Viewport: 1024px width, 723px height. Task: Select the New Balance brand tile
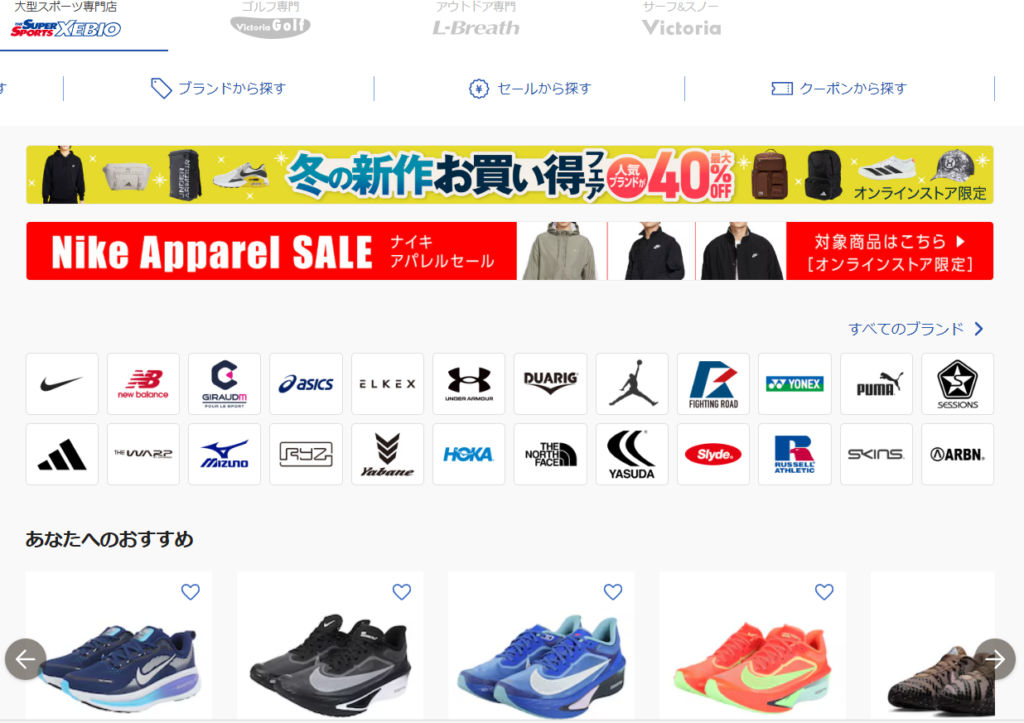(x=143, y=384)
